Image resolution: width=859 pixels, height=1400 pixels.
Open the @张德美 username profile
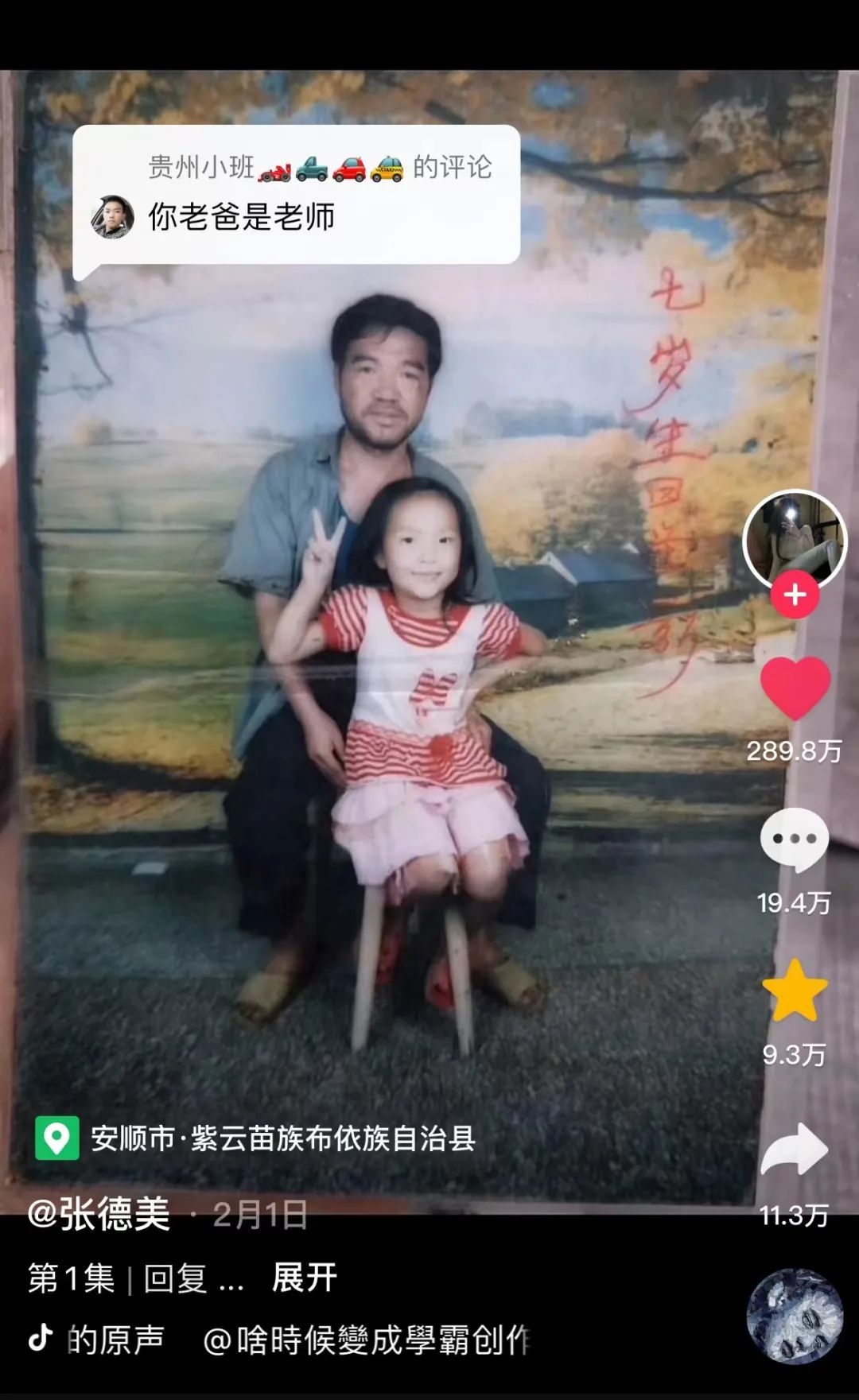pos(99,1215)
